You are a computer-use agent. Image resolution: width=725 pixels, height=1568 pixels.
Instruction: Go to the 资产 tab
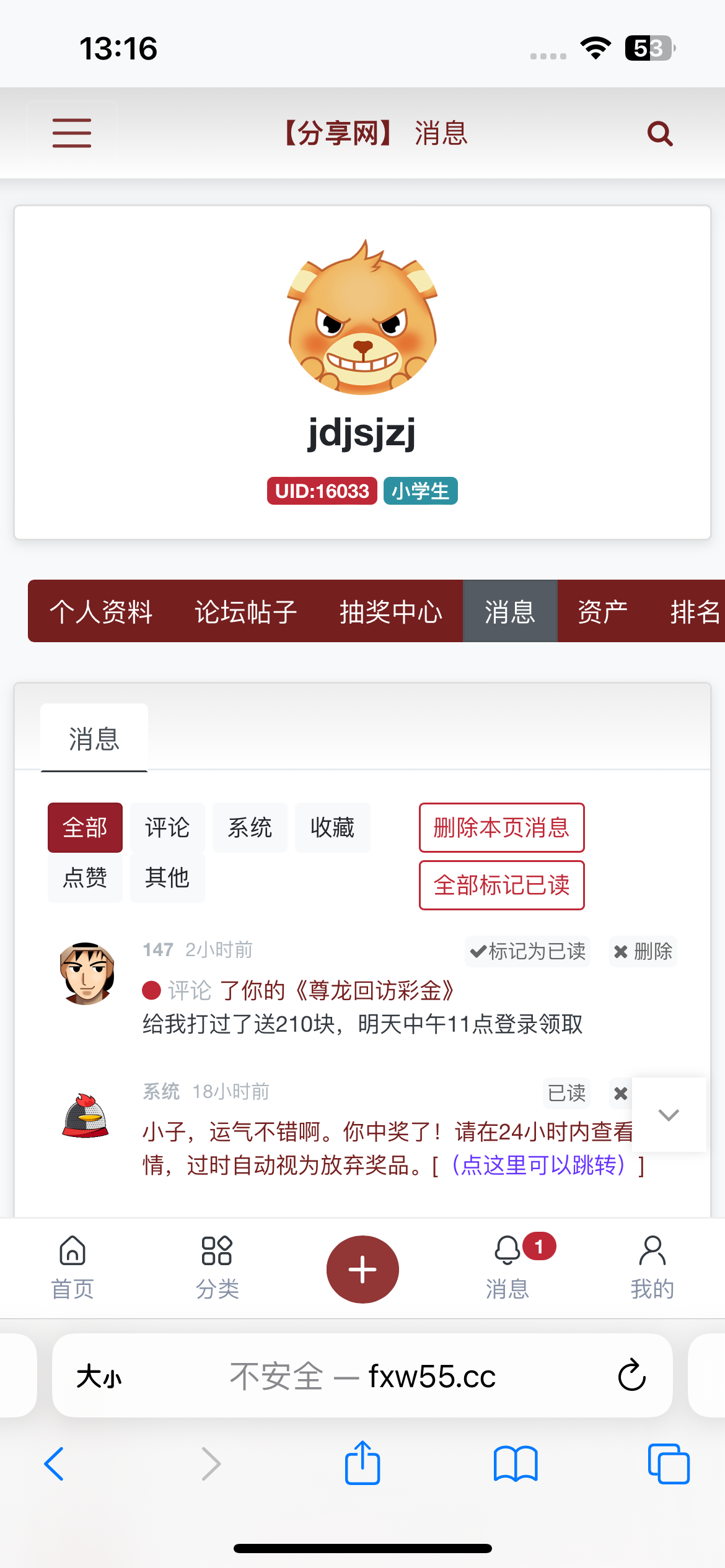click(602, 611)
